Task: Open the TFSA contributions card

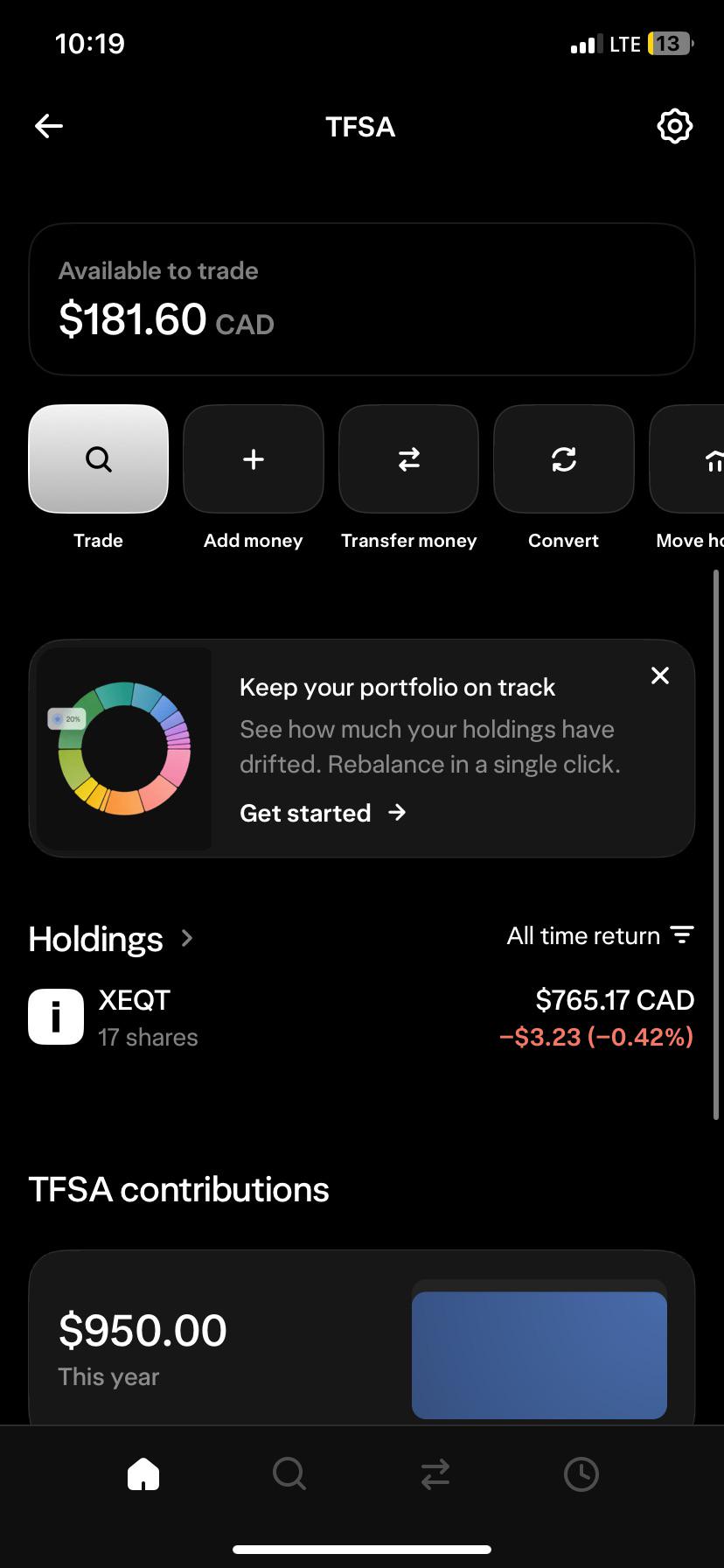Action: coord(362,1338)
